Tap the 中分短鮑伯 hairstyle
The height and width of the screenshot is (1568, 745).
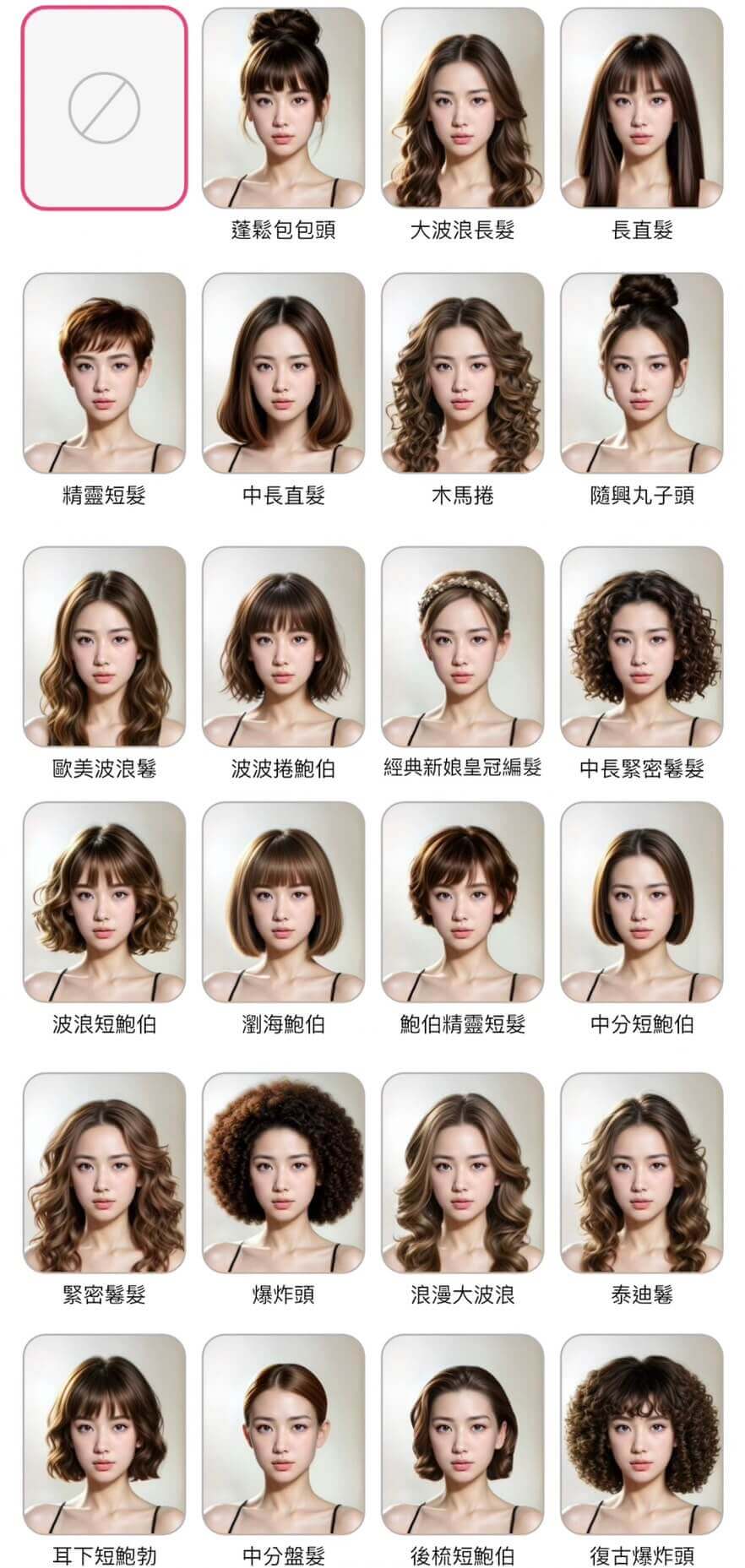point(641,902)
